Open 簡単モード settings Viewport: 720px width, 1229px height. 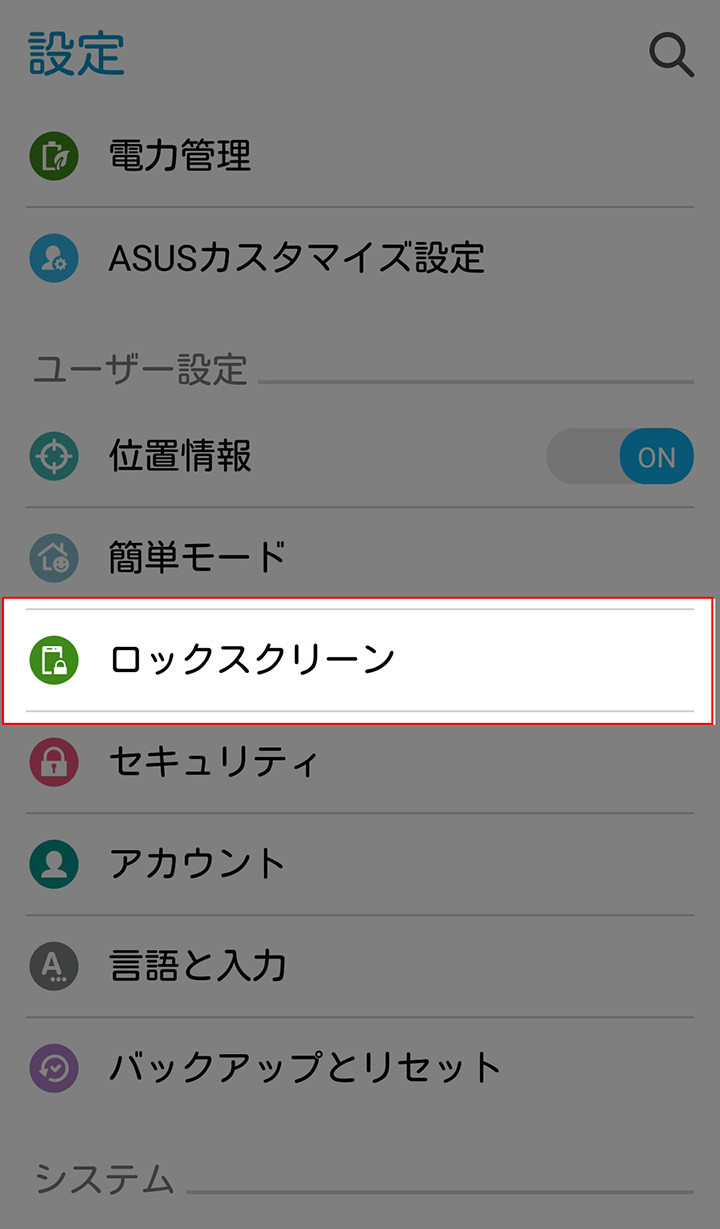(x=360, y=556)
